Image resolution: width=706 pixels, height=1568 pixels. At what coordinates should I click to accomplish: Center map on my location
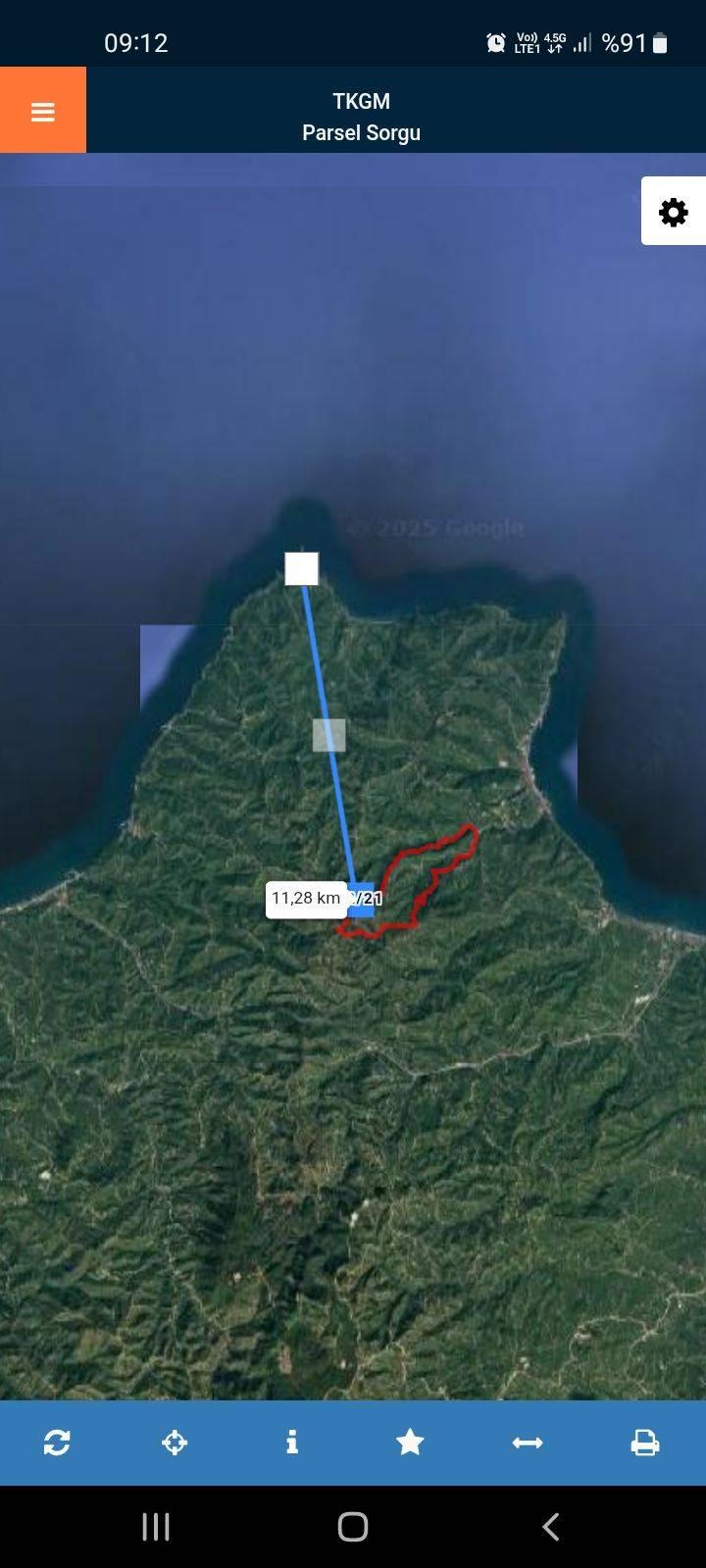175,1443
